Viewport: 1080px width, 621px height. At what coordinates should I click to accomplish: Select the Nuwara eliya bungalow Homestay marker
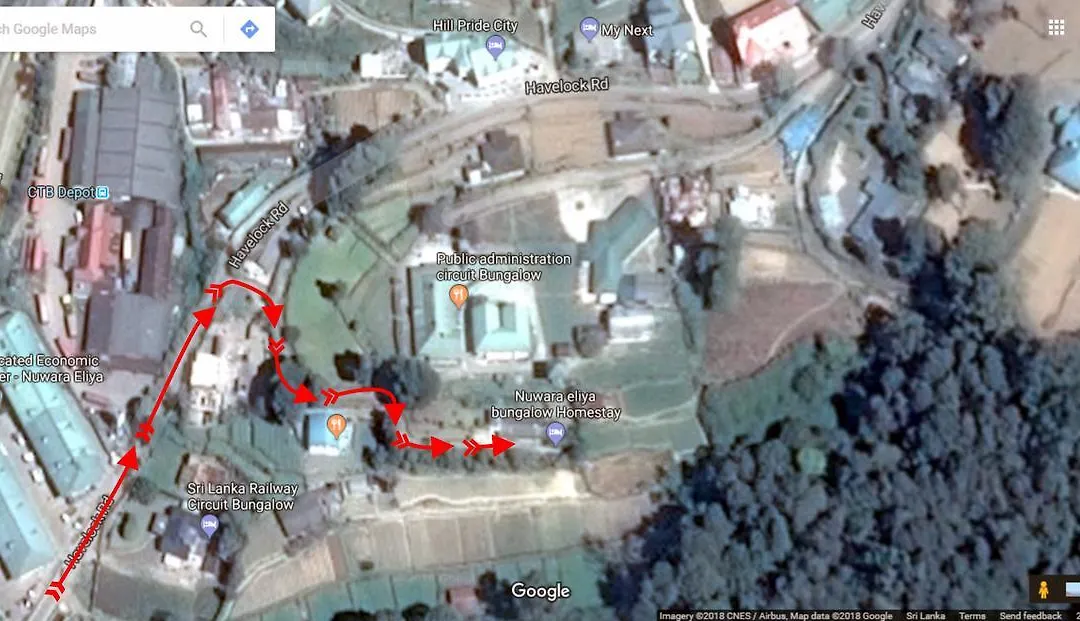(x=556, y=432)
